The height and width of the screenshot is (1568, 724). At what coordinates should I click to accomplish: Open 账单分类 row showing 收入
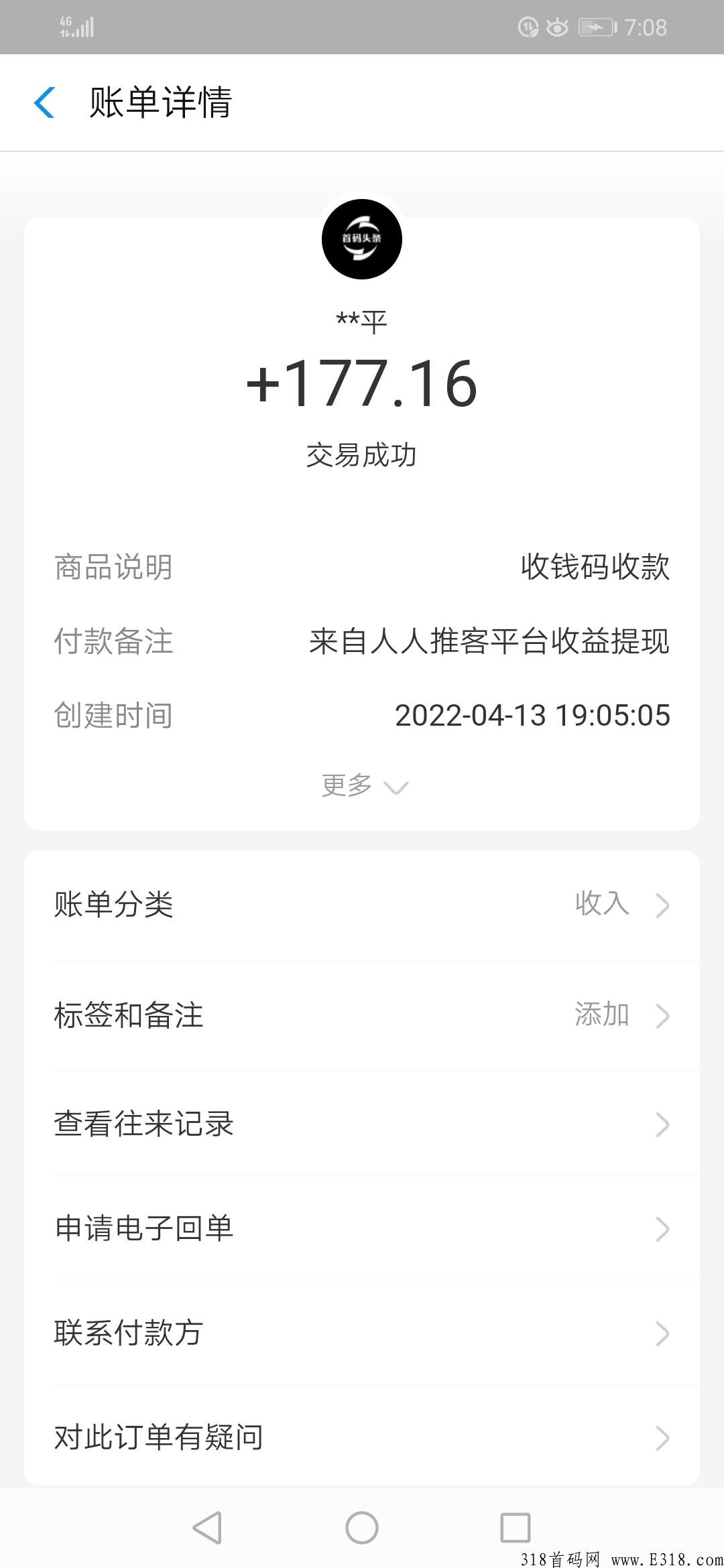pos(362,905)
